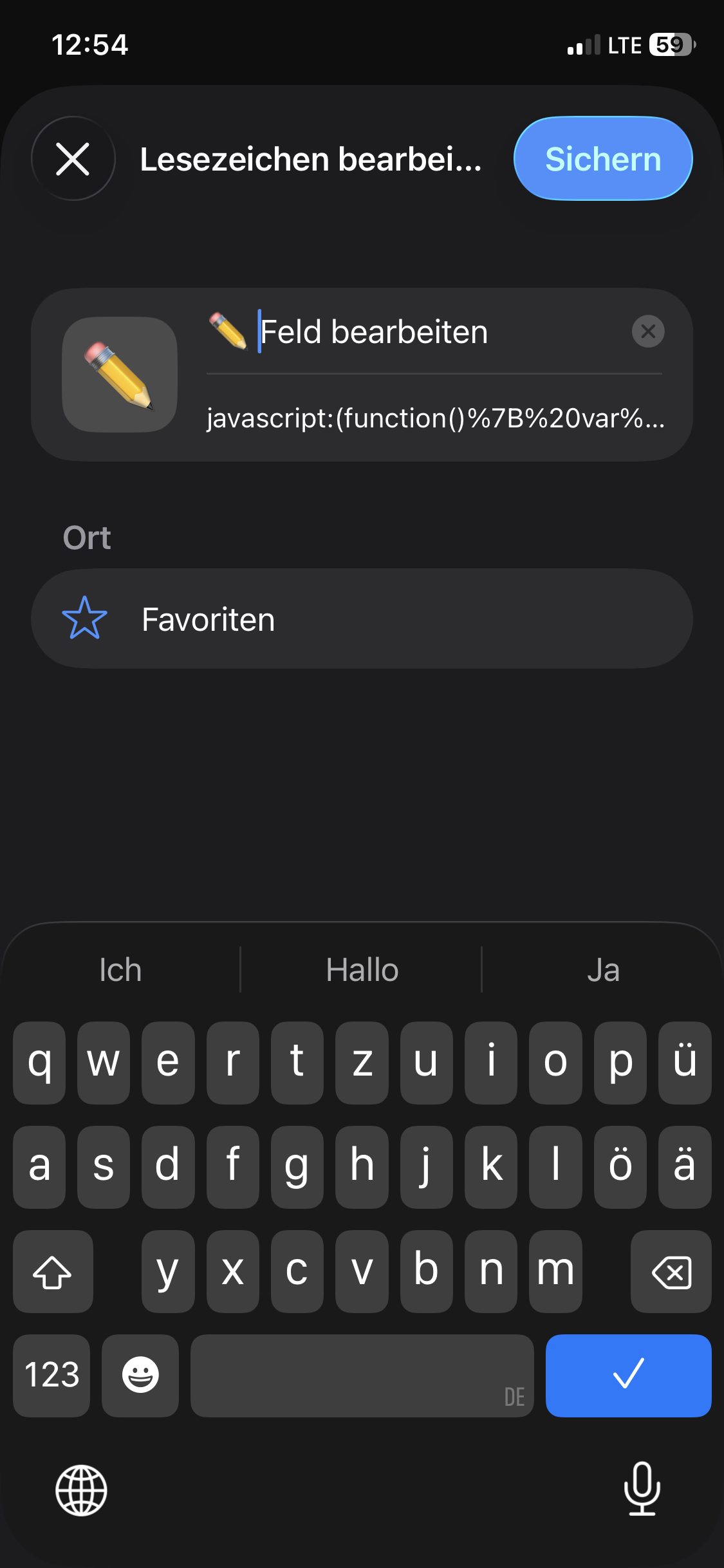Confirm input with the blue checkmark key
The width and height of the screenshot is (724, 1568).
628,1376
